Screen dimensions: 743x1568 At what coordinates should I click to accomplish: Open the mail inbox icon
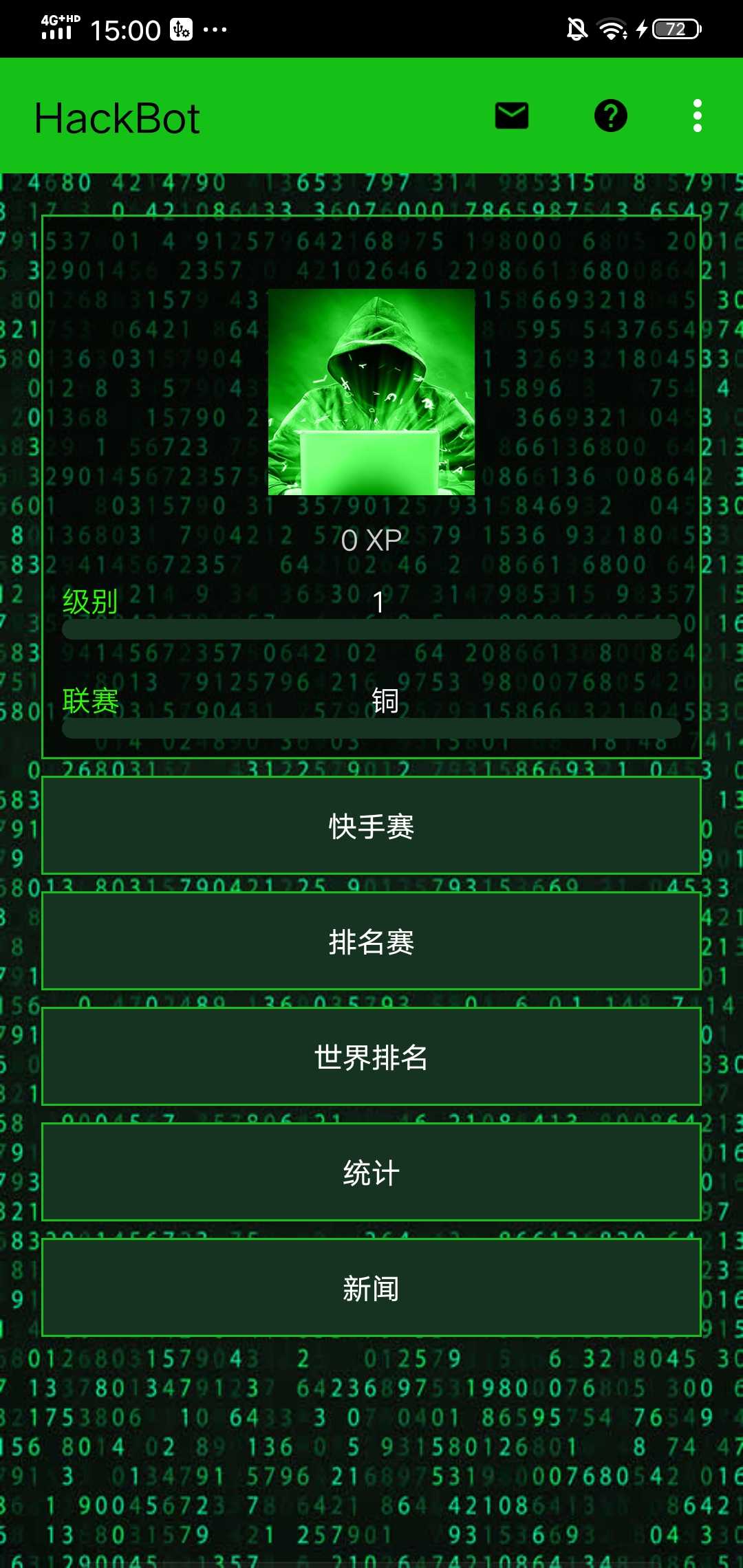click(511, 116)
